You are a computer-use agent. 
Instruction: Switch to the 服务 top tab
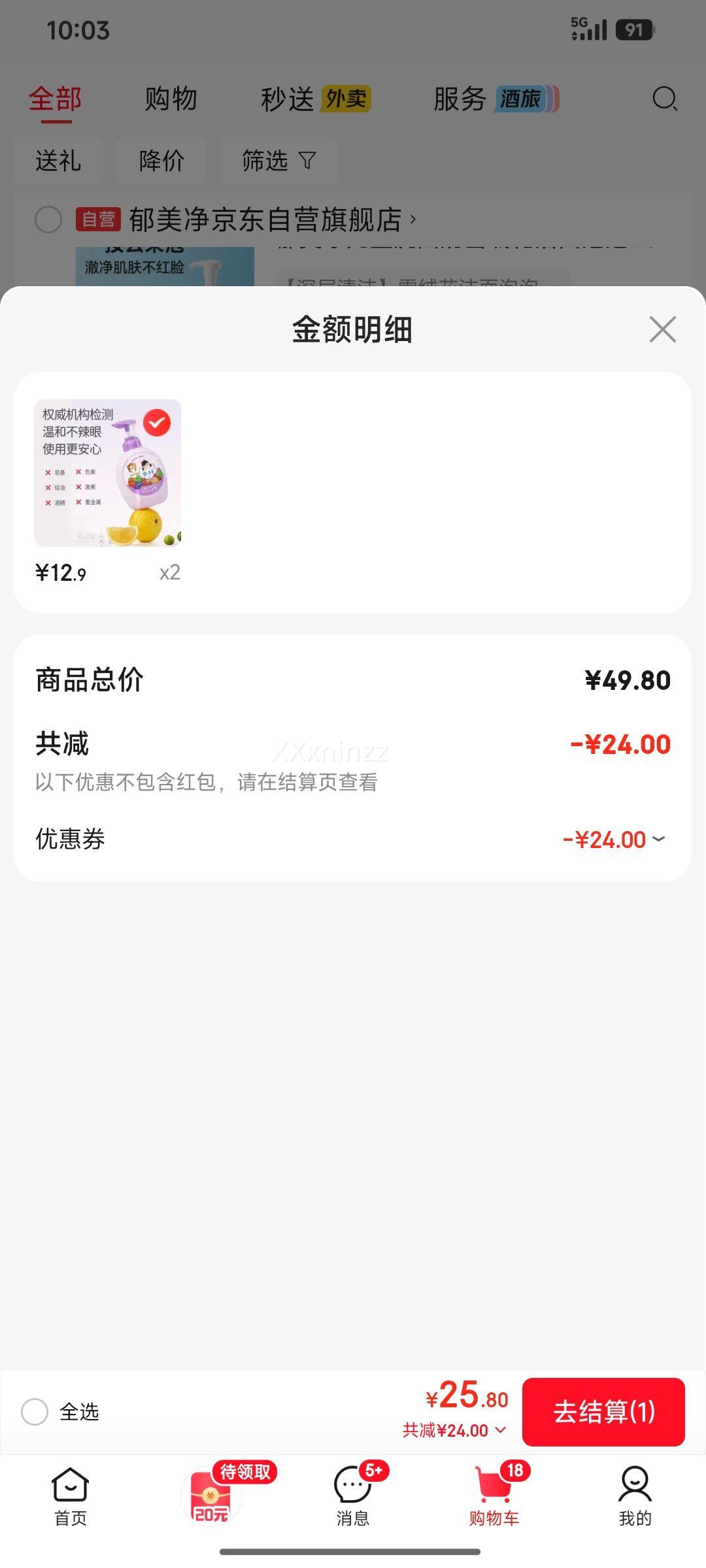(x=460, y=99)
